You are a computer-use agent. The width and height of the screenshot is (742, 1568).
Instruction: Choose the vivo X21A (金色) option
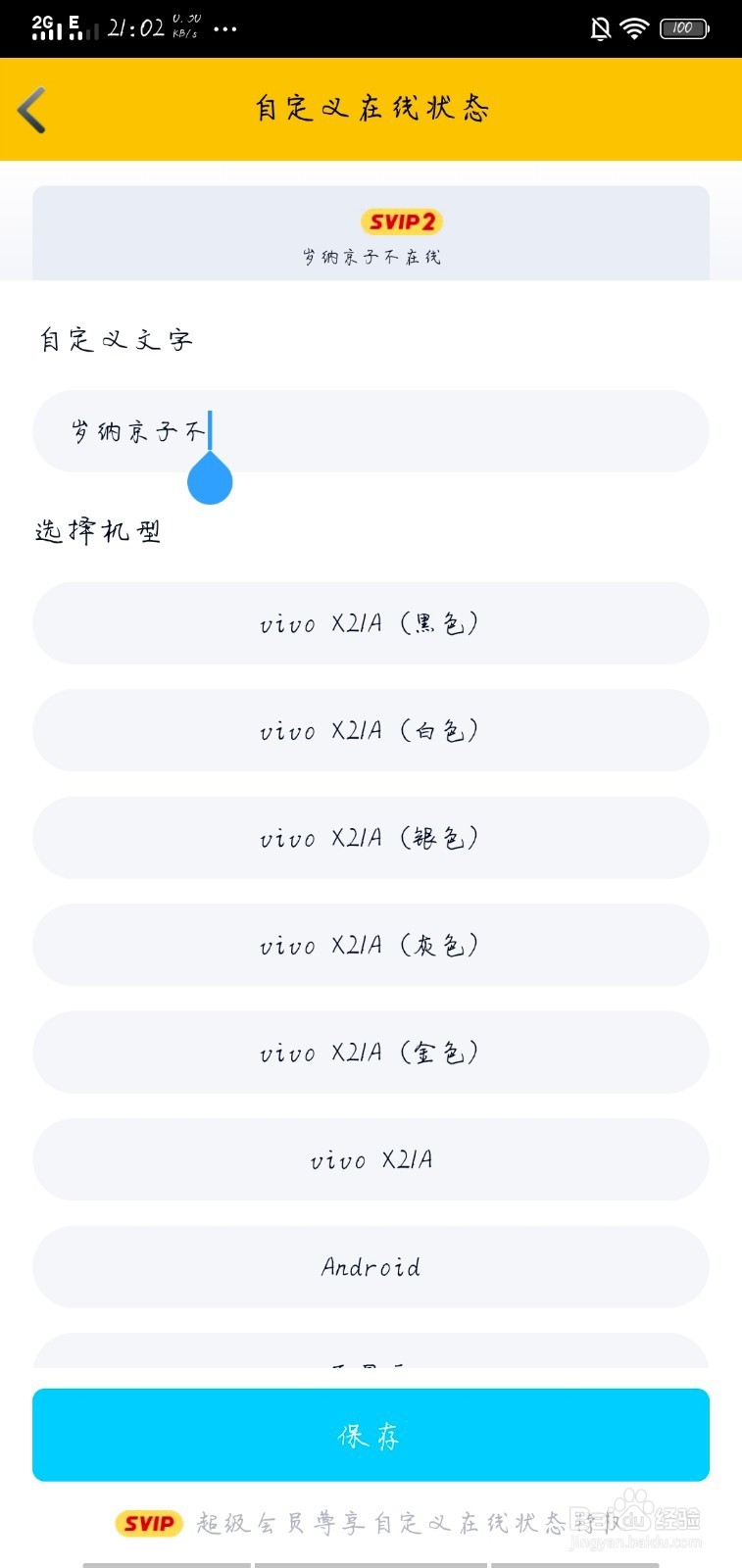click(371, 1053)
